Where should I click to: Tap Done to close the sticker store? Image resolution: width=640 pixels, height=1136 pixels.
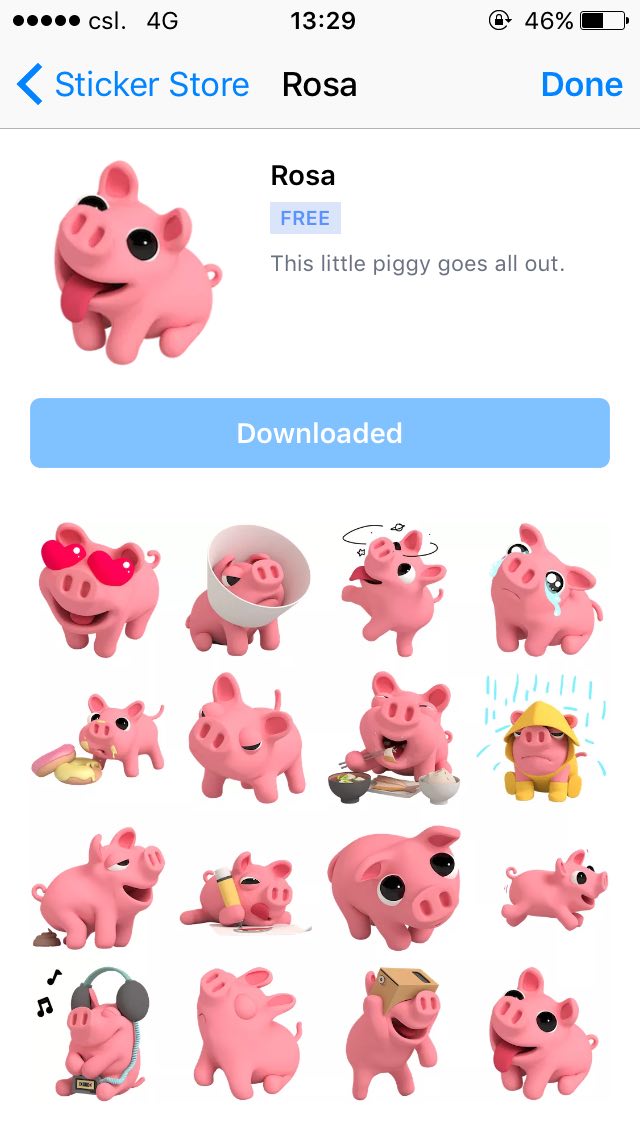[x=581, y=85]
